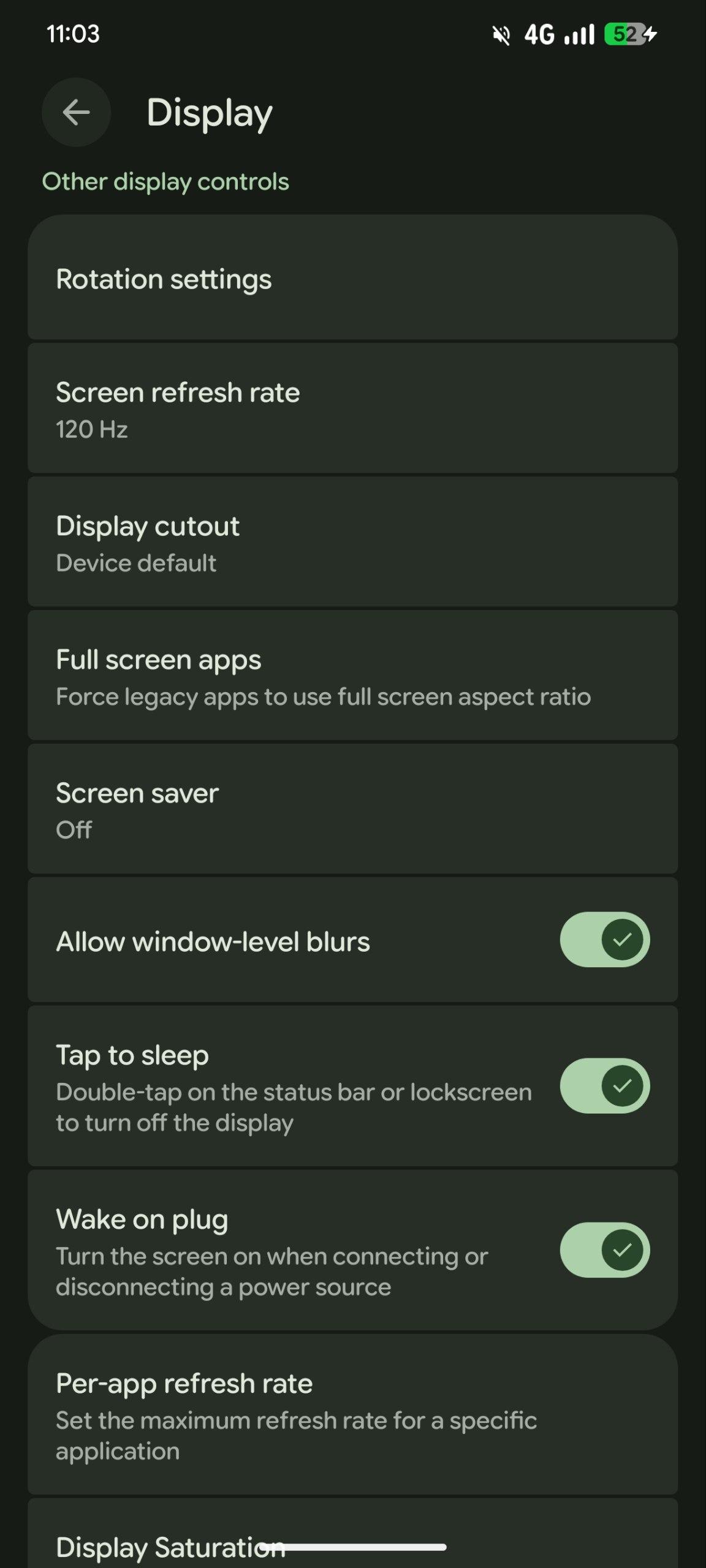
Task: Open Screen saver settings
Action: 352,810
